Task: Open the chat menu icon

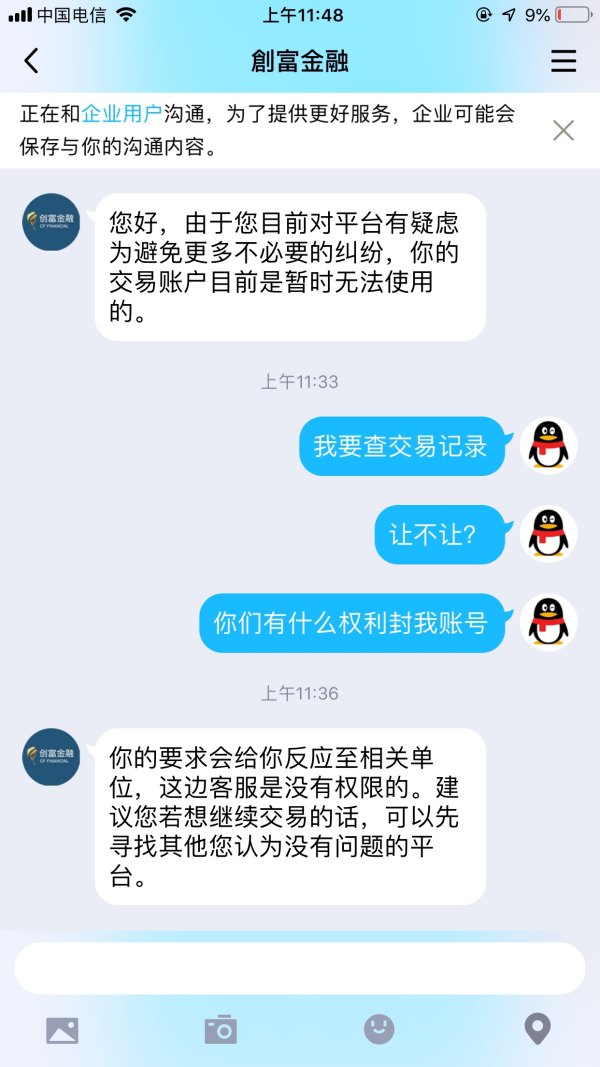Action: 564,61
